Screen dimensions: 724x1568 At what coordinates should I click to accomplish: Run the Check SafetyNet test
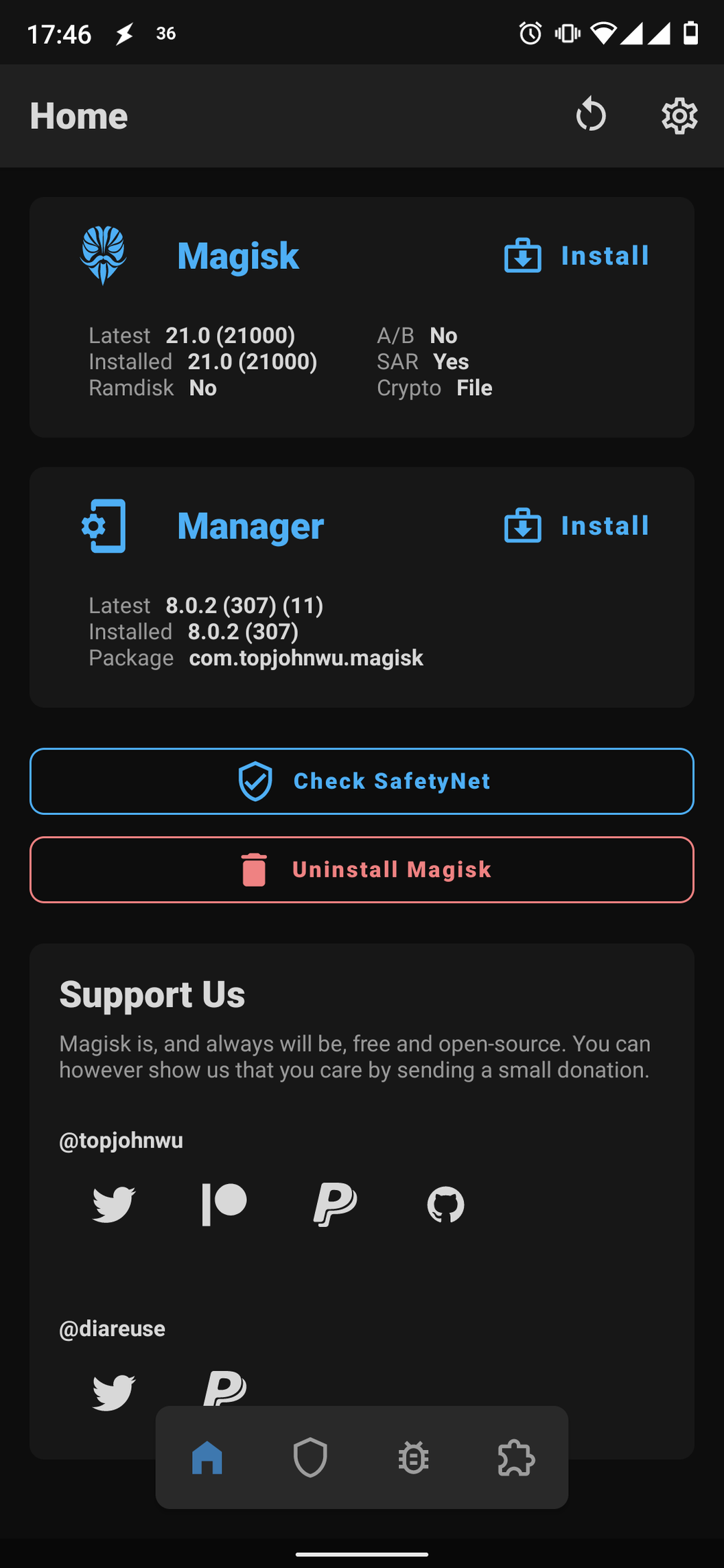362,781
